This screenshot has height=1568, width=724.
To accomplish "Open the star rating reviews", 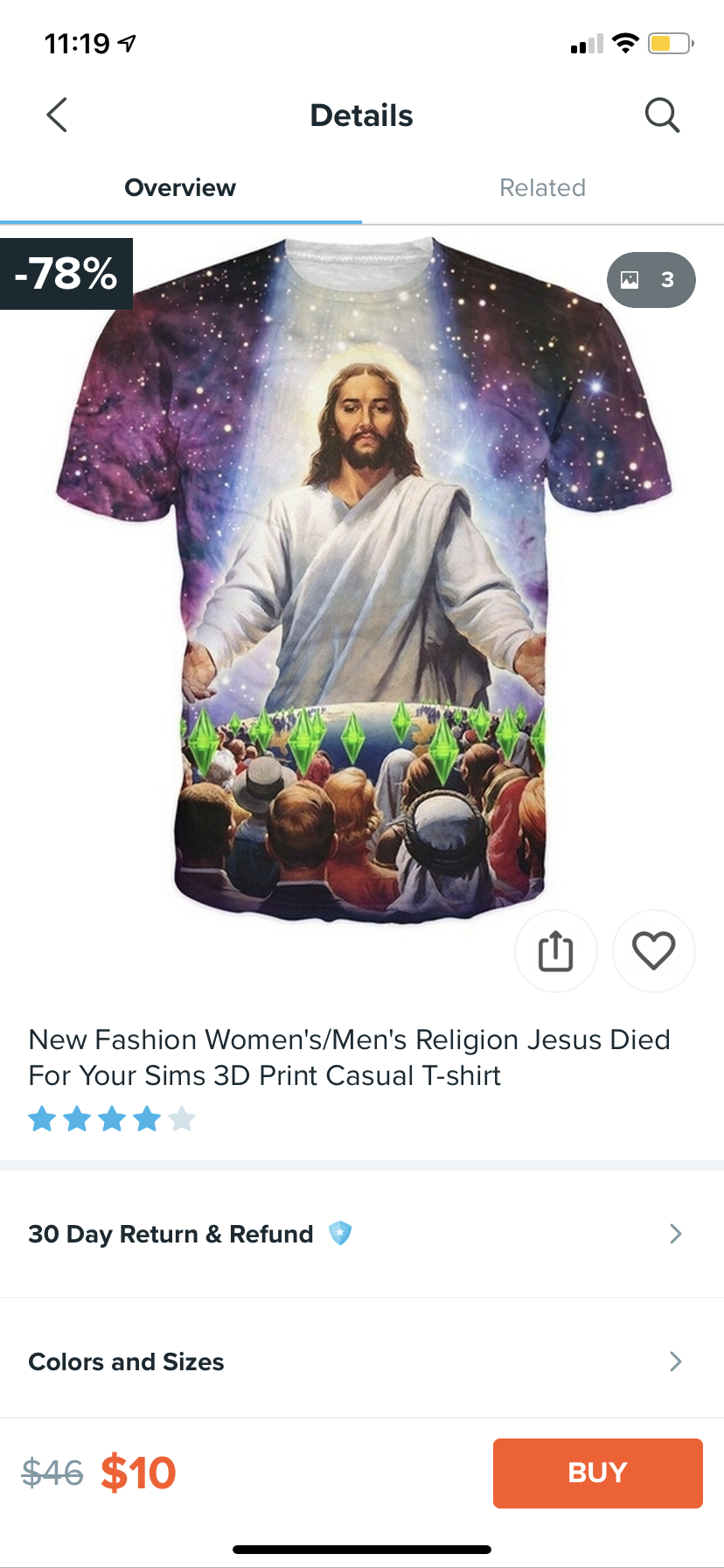I will [x=112, y=1119].
